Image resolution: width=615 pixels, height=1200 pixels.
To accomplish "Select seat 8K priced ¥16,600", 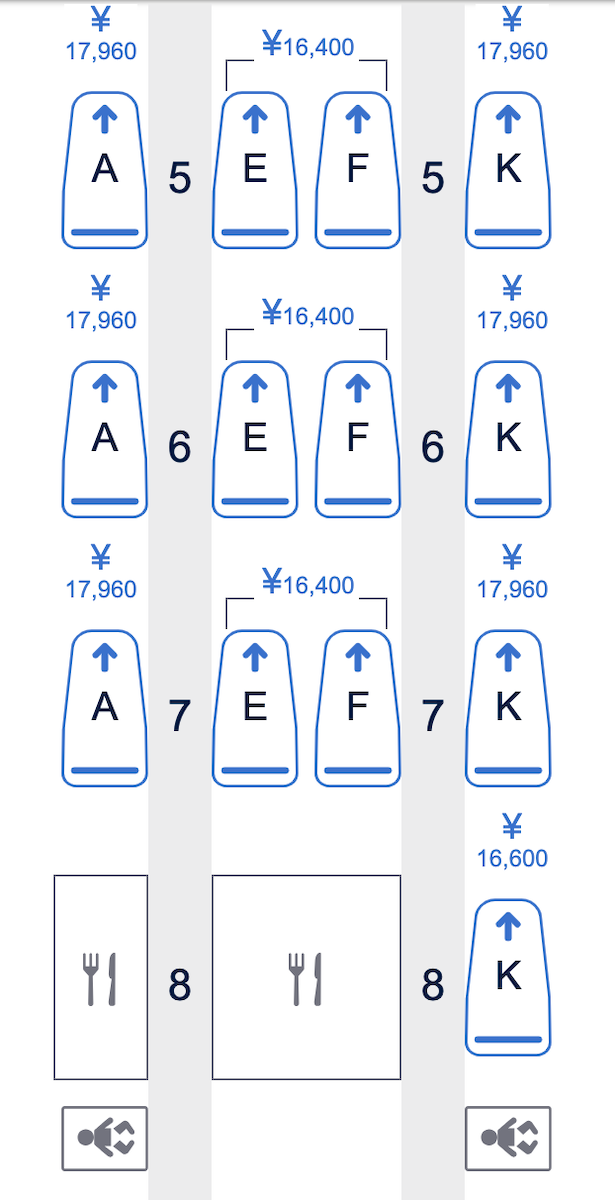I will click(508, 977).
